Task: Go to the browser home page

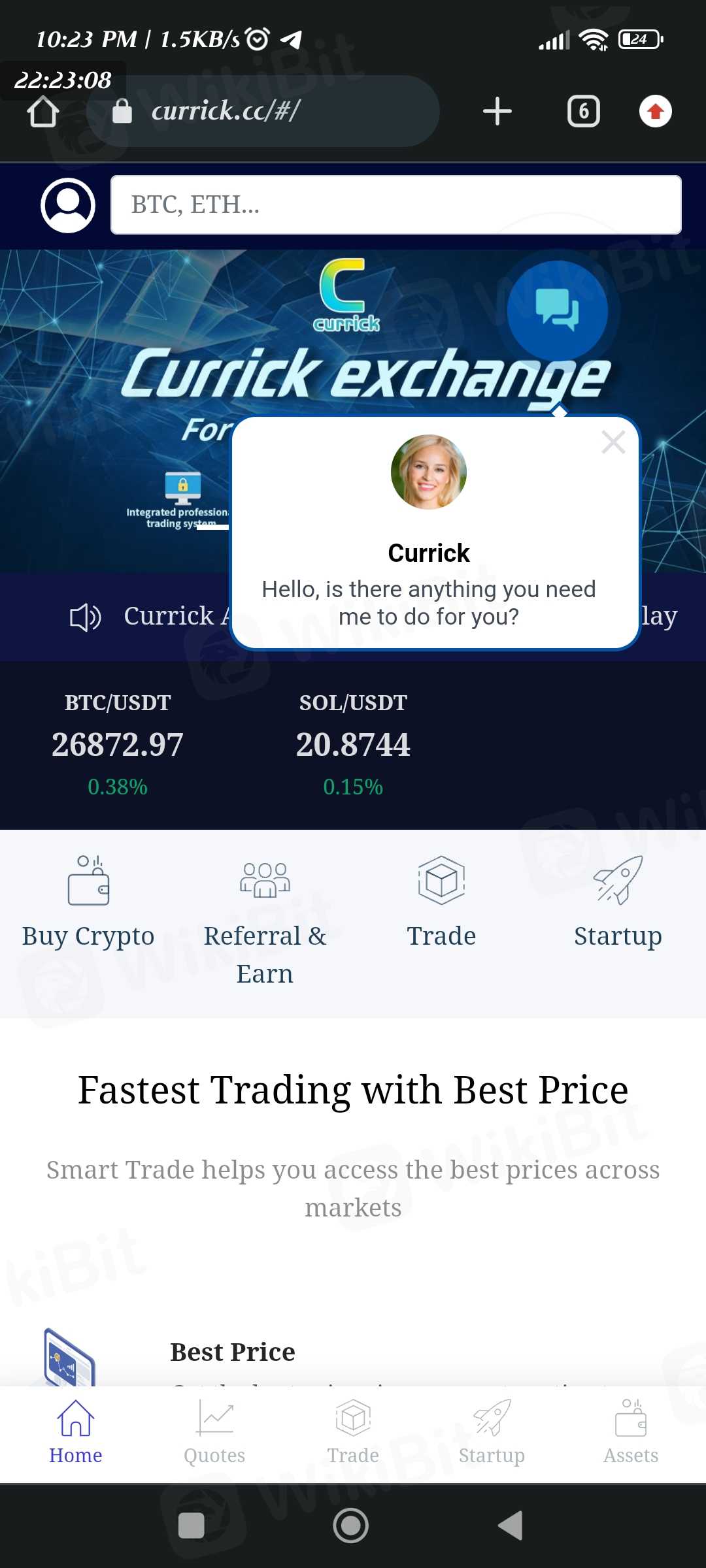Action: click(x=43, y=111)
